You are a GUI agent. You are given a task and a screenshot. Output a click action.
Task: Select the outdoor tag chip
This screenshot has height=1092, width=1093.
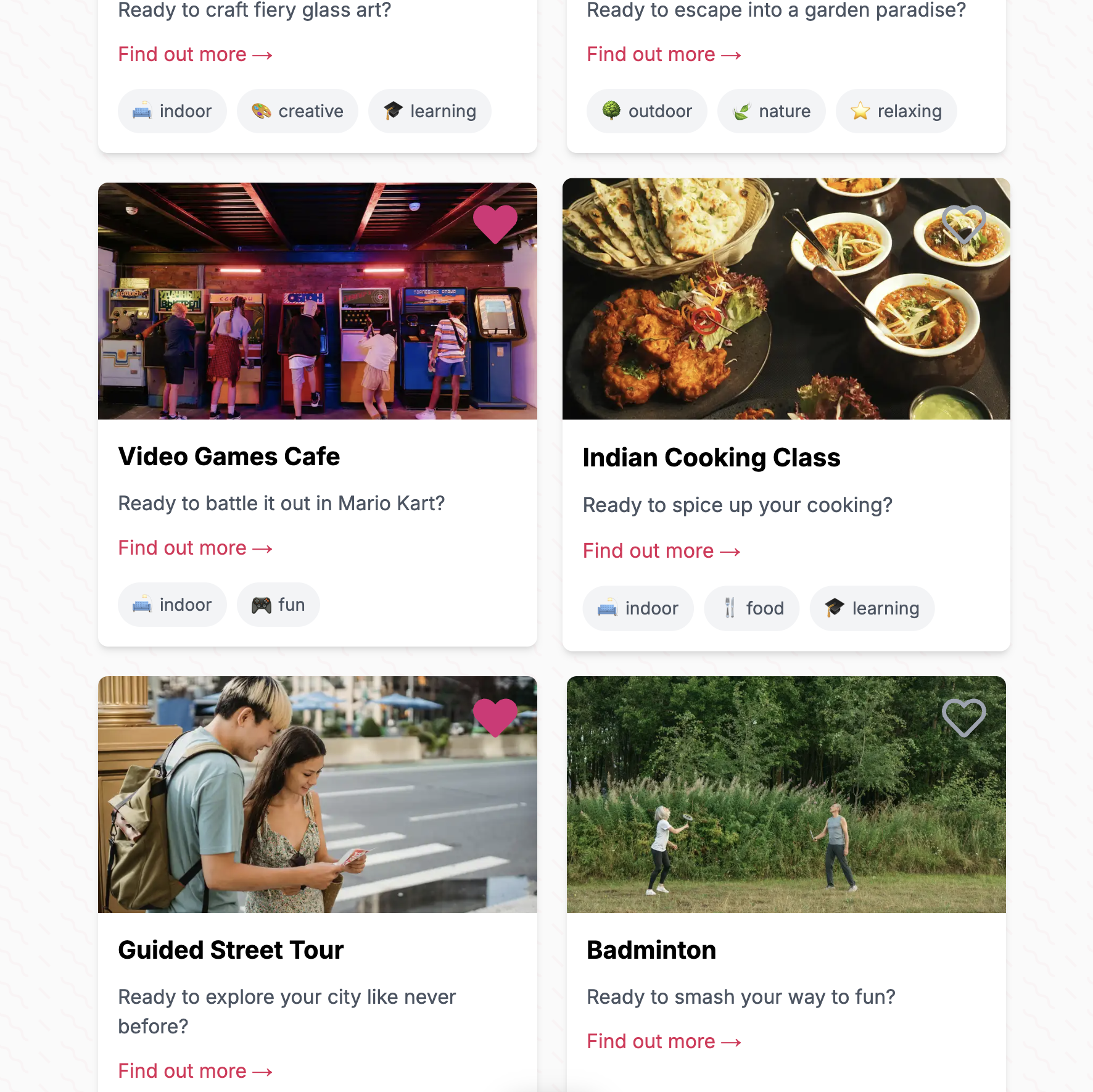pos(646,111)
